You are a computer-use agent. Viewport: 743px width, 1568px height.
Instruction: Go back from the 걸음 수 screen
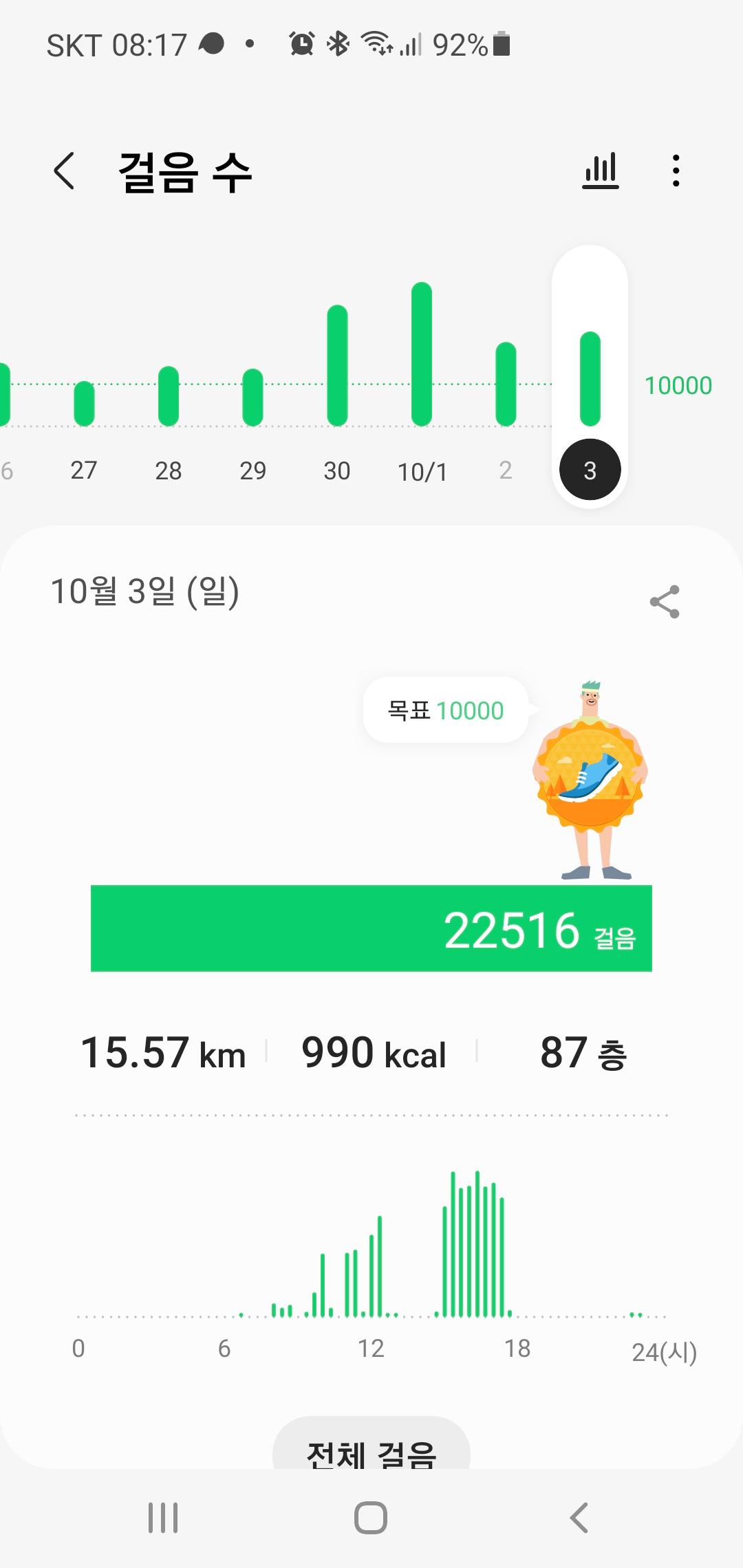64,171
